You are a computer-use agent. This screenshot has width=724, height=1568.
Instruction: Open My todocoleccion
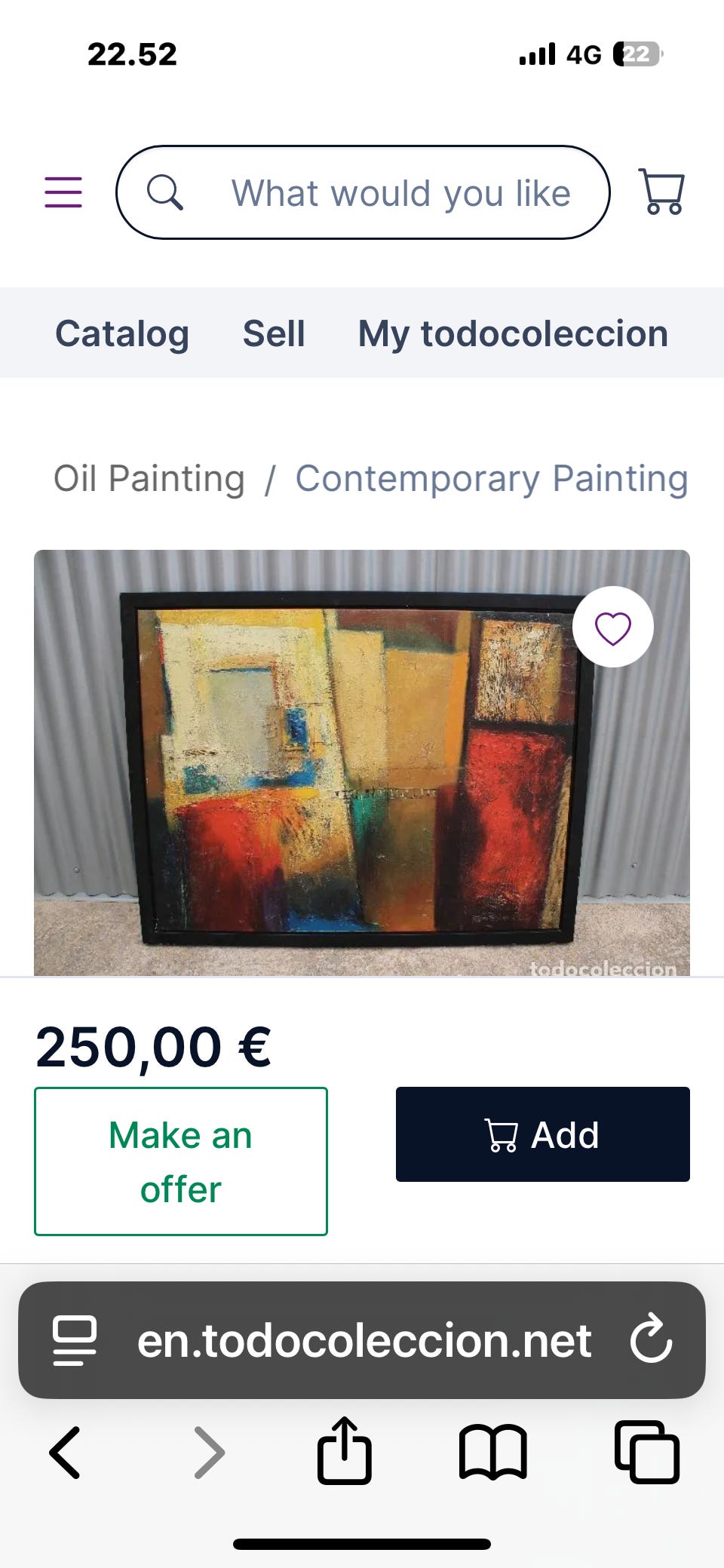513,333
